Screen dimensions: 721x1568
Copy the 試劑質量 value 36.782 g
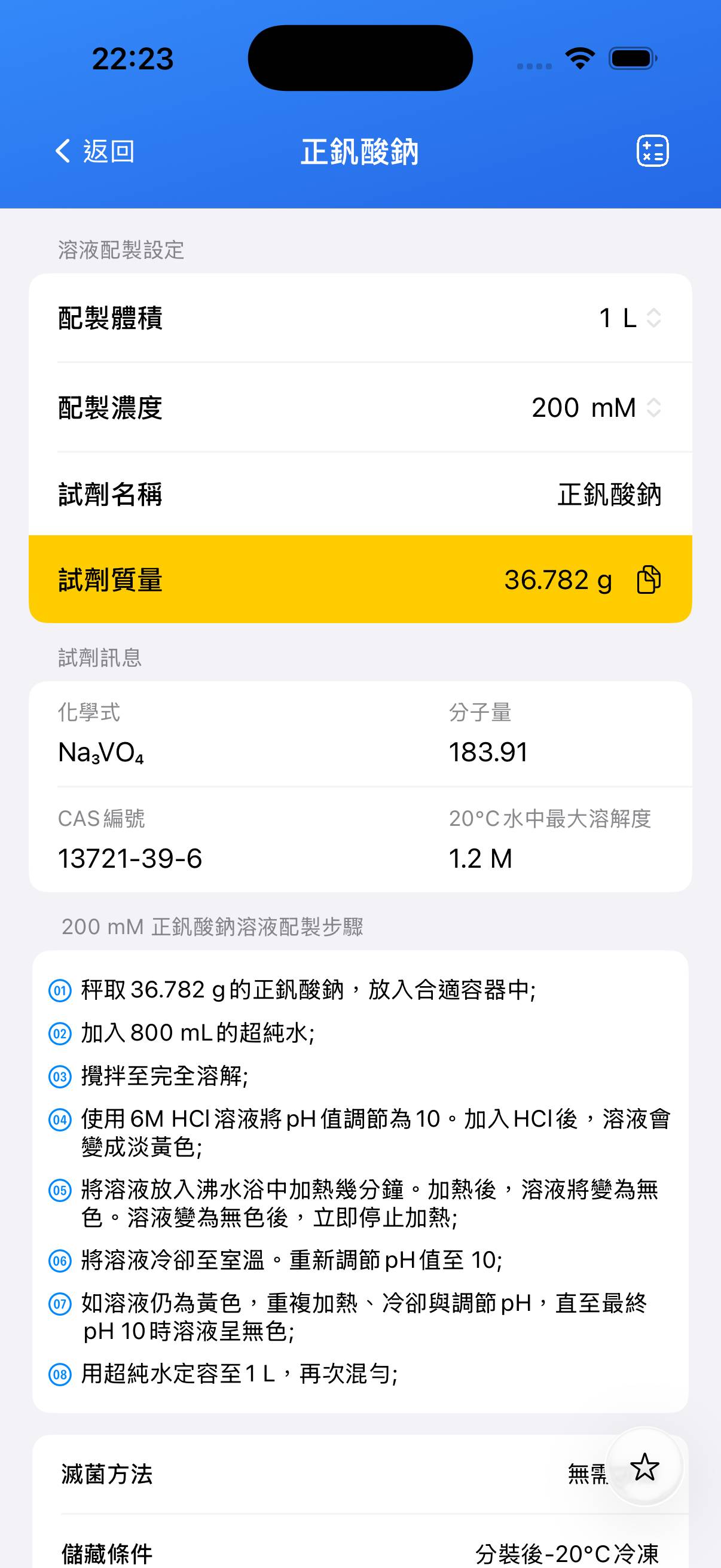click(x=649, y=579)
